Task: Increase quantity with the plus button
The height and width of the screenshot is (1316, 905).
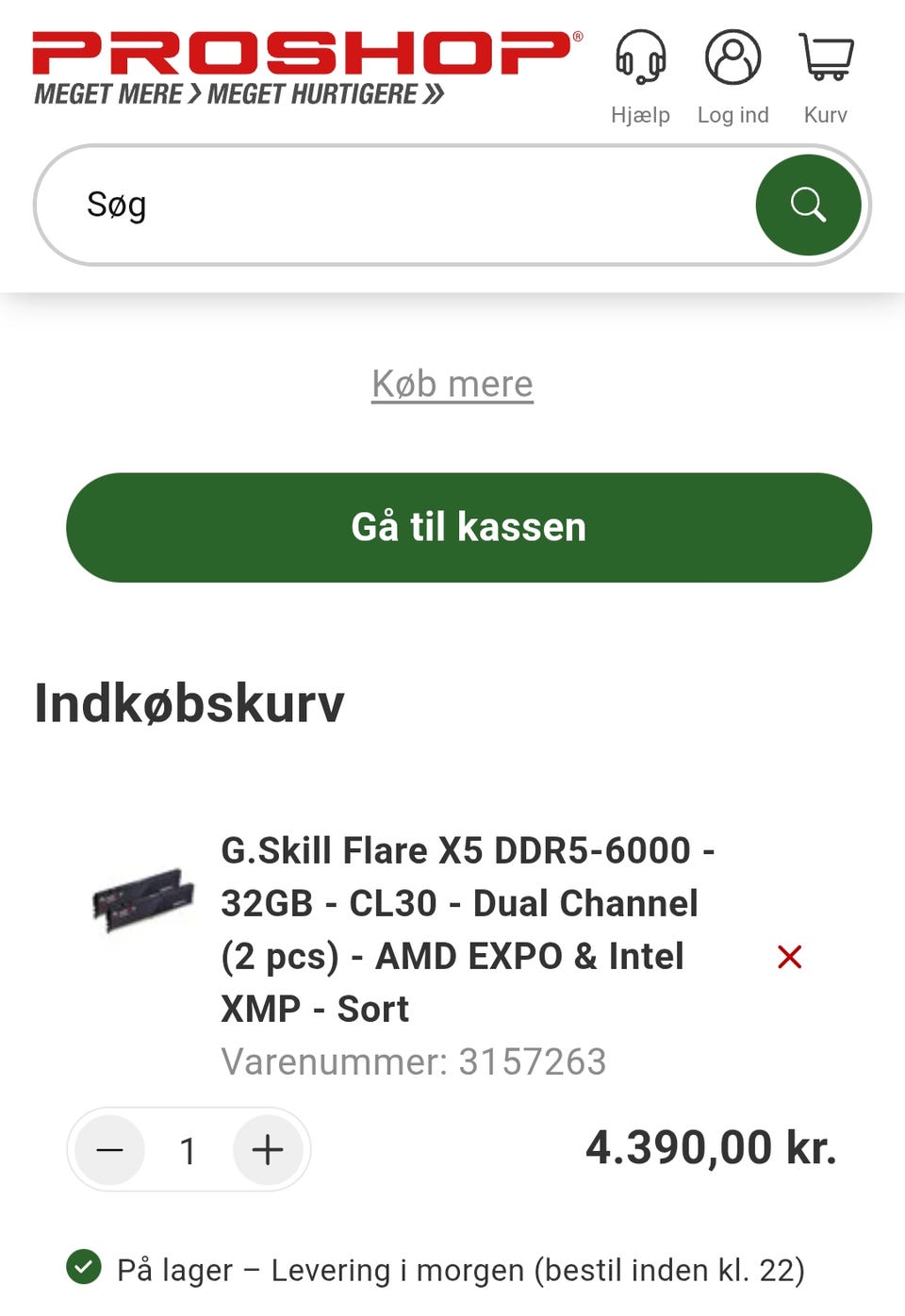Action: 267,1150
